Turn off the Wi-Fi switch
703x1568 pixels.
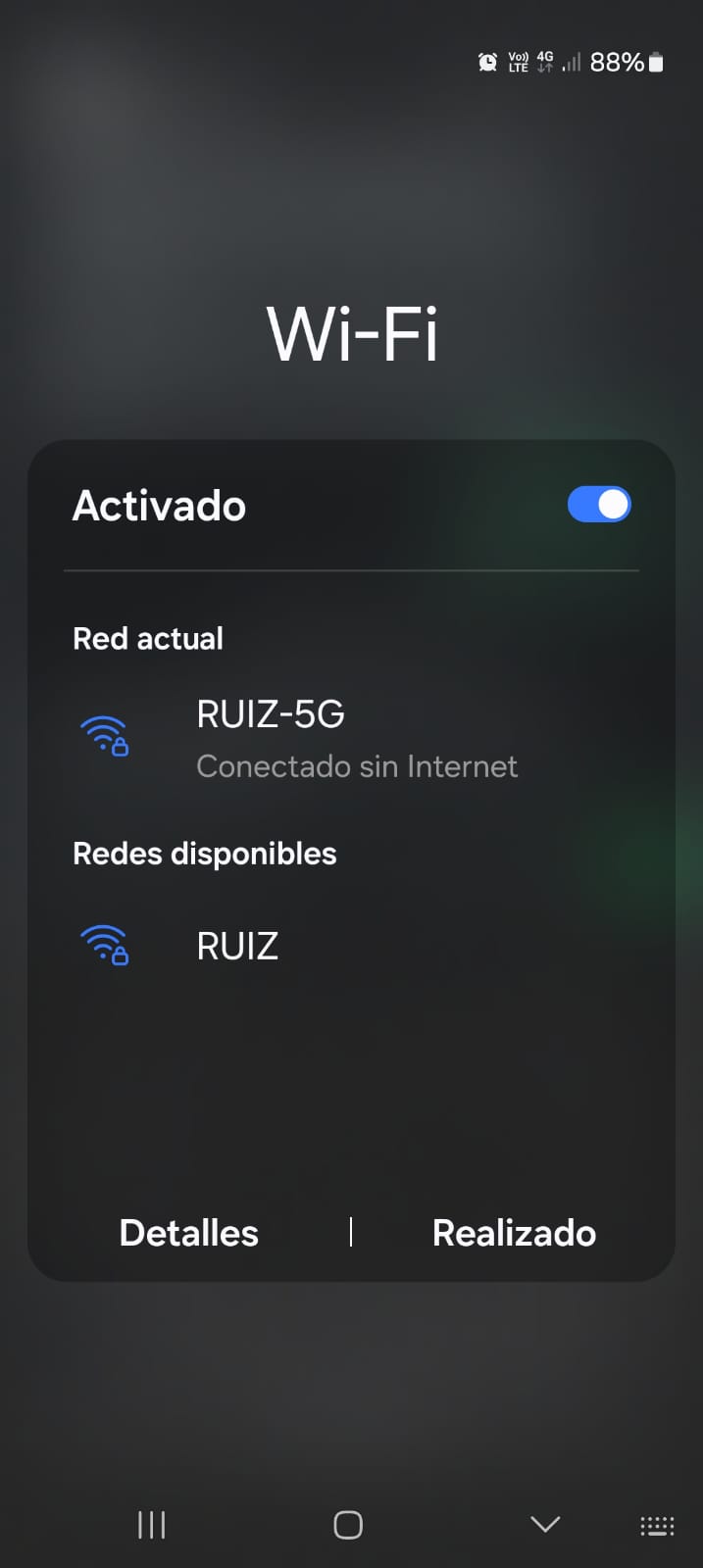click(598, 505)
